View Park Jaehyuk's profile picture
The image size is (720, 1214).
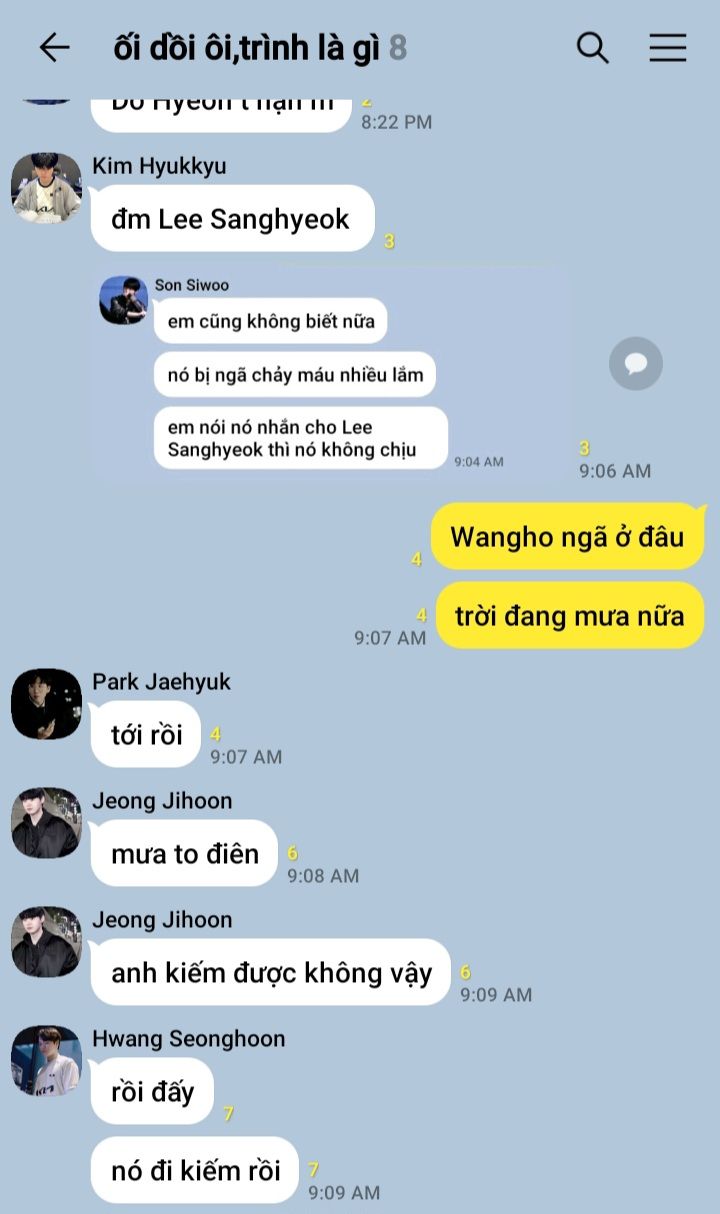[46, 704]
